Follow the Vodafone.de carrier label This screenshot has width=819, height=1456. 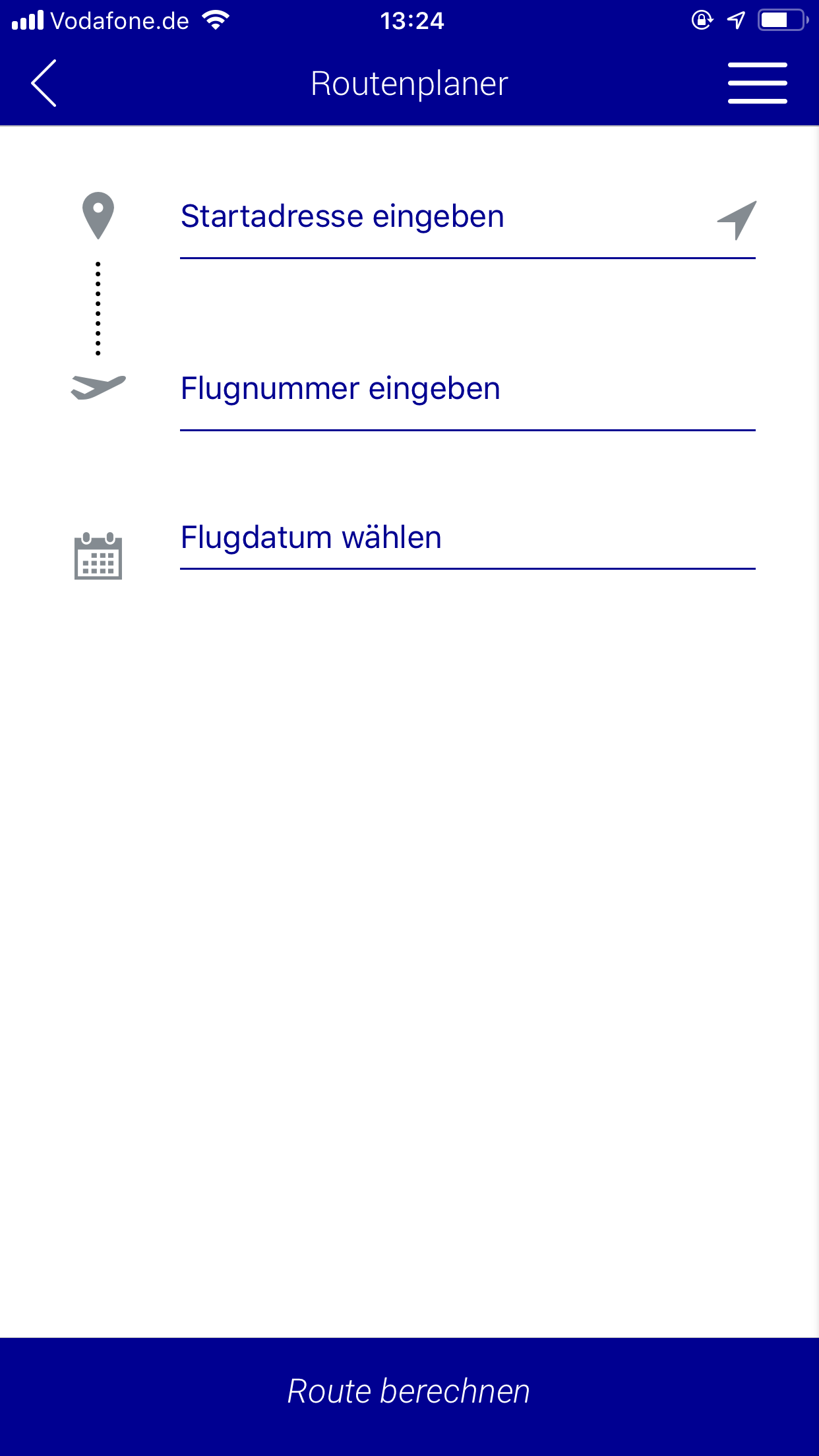click(x=121, y=20)
